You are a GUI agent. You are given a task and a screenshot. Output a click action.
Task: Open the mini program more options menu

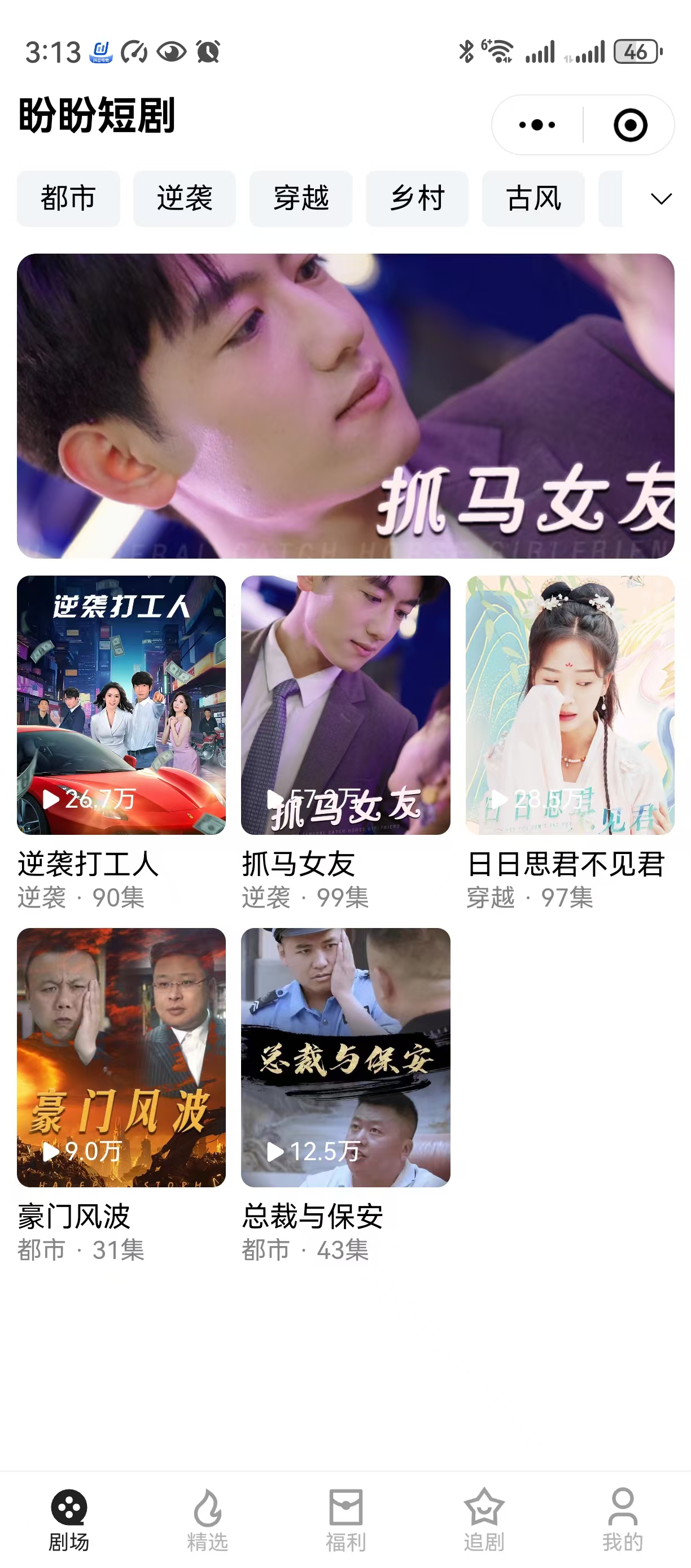(x=537, y=125)
